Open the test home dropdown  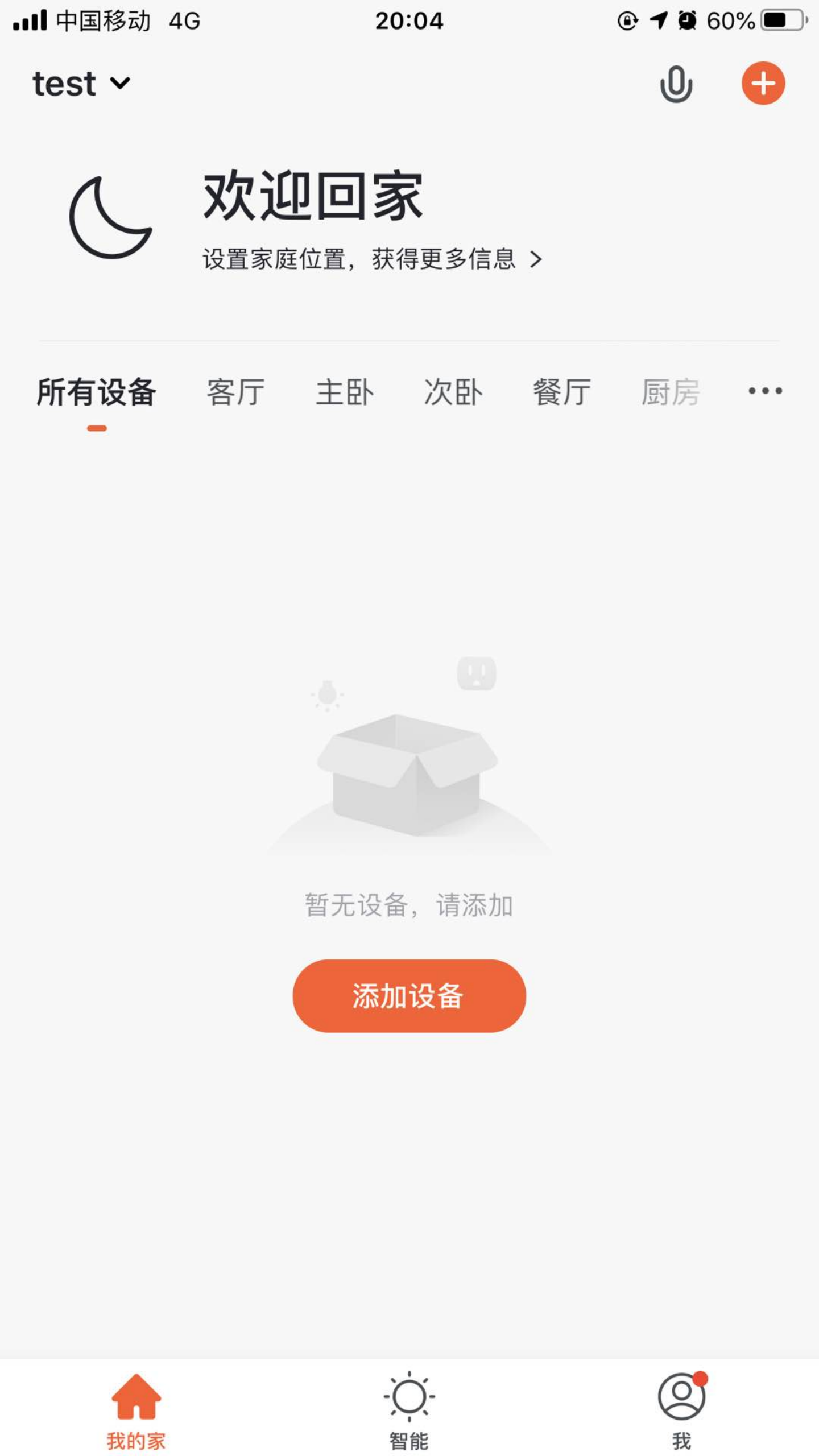(x=81, y=84)
